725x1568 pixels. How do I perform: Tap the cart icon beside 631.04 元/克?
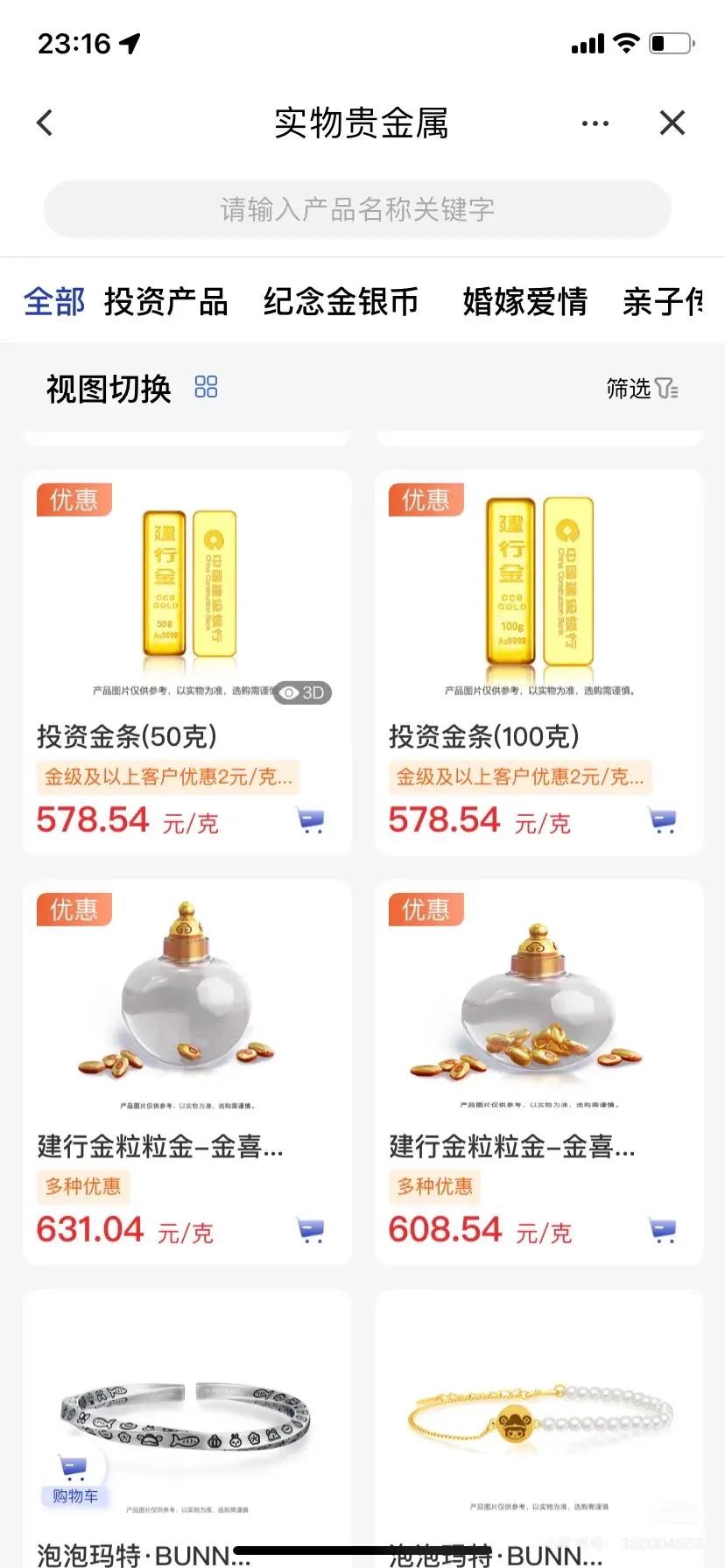[310, 1229]
